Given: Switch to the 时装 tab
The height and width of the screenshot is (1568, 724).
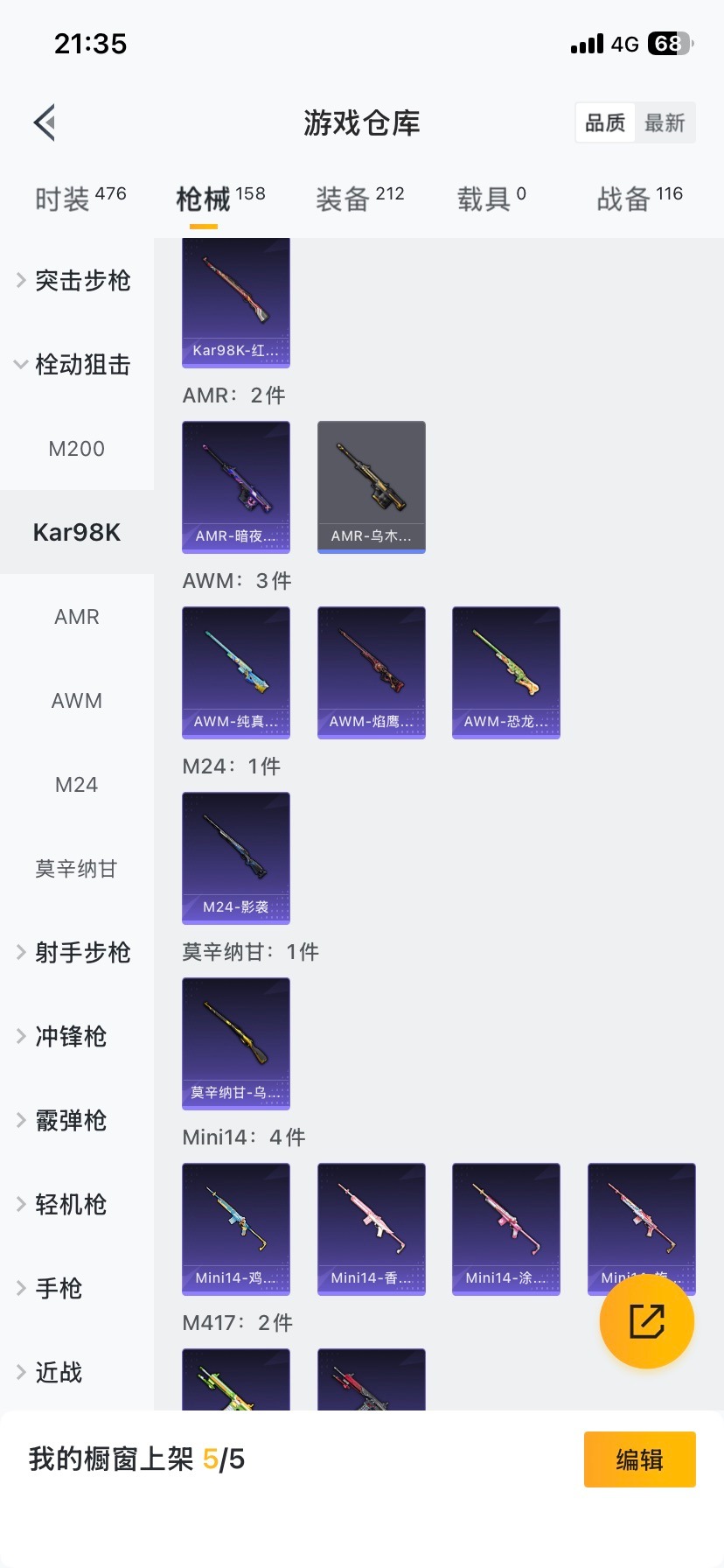Looking at the screenshot, I should pos(80,199).
